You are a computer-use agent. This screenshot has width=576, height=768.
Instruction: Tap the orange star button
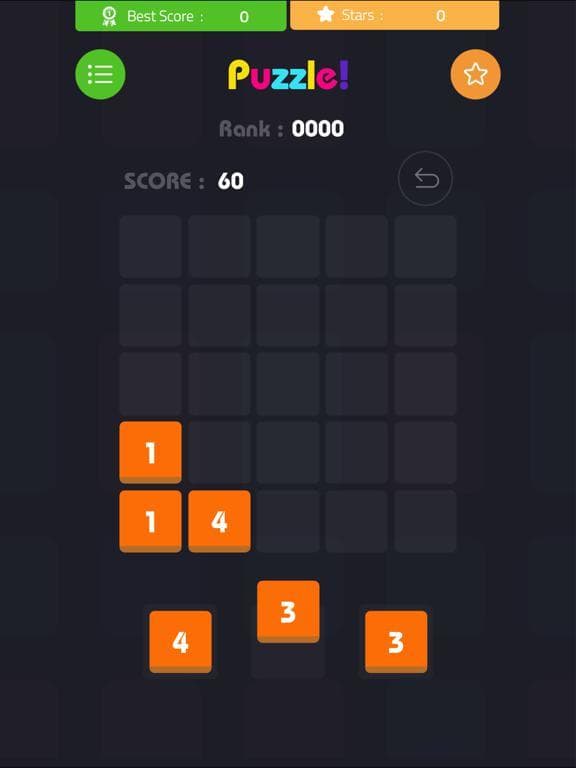click(x=476, y=74)
